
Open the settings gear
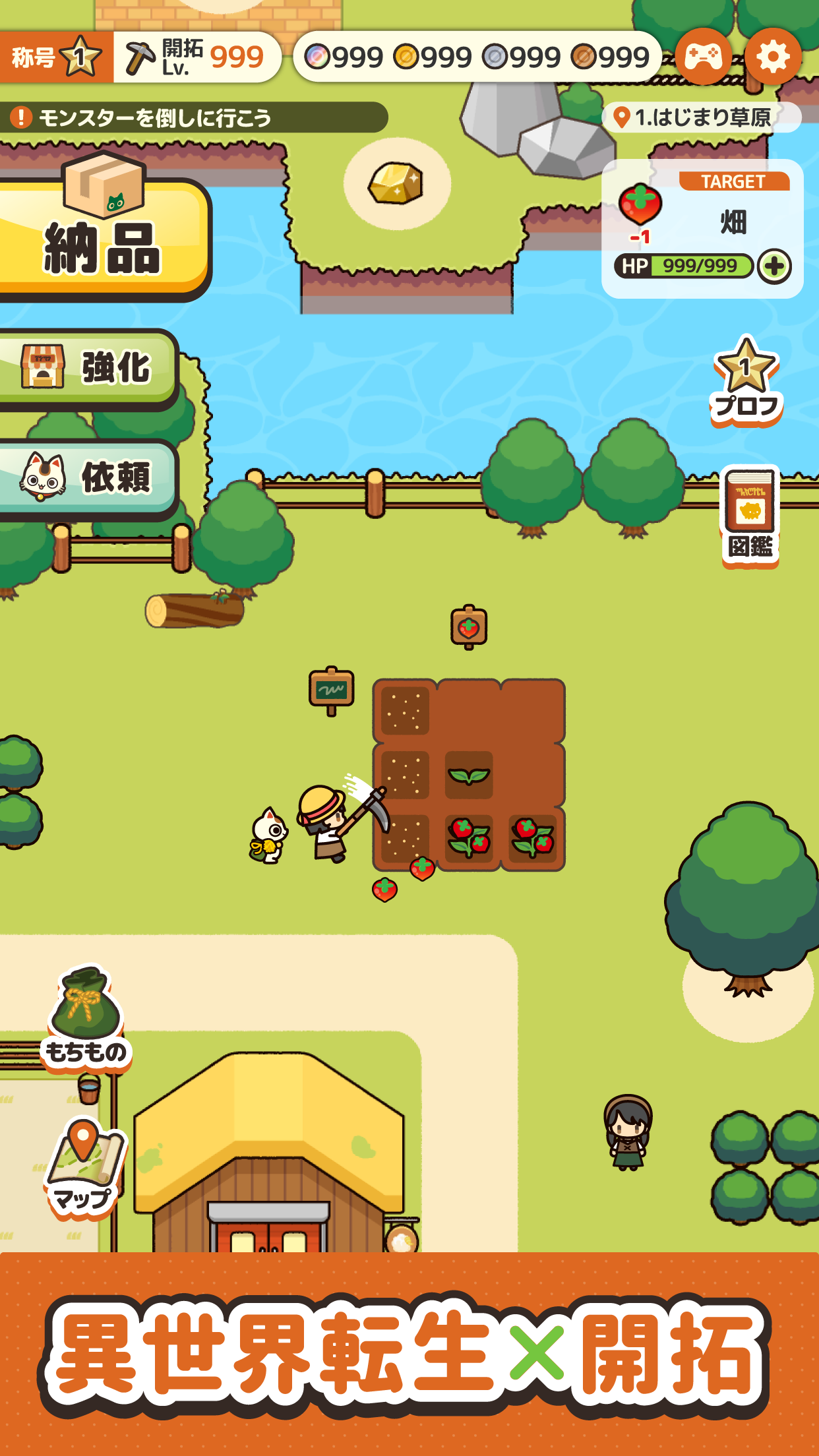pyautogui.click(x=773, y=57)
